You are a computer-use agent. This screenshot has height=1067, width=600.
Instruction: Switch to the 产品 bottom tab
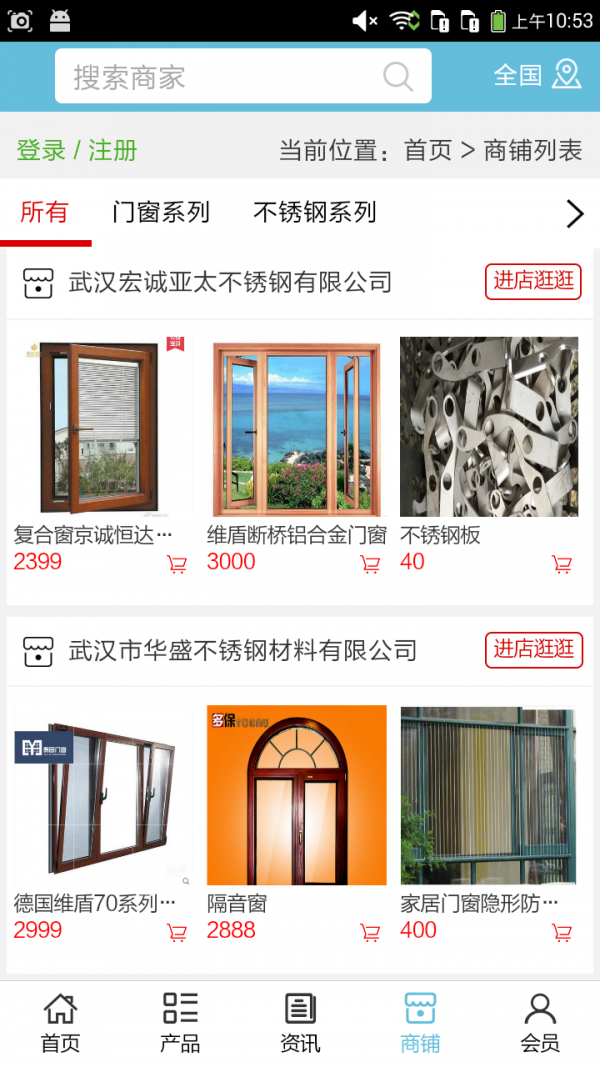180,1022
